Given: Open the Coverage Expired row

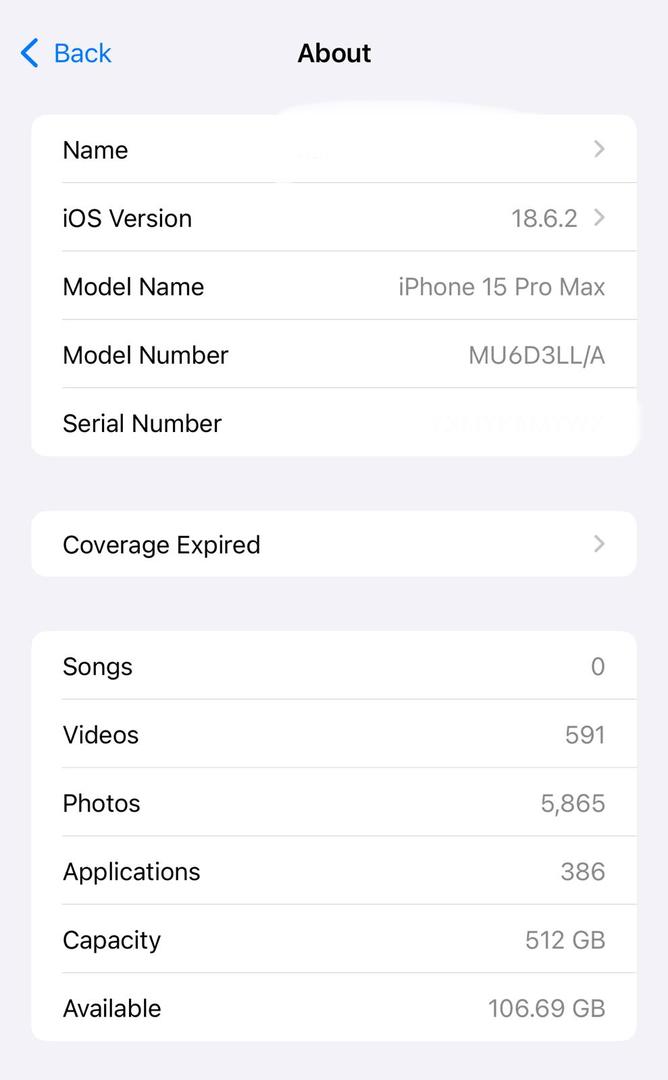Looking at the screenshot, I should point(334,544).
